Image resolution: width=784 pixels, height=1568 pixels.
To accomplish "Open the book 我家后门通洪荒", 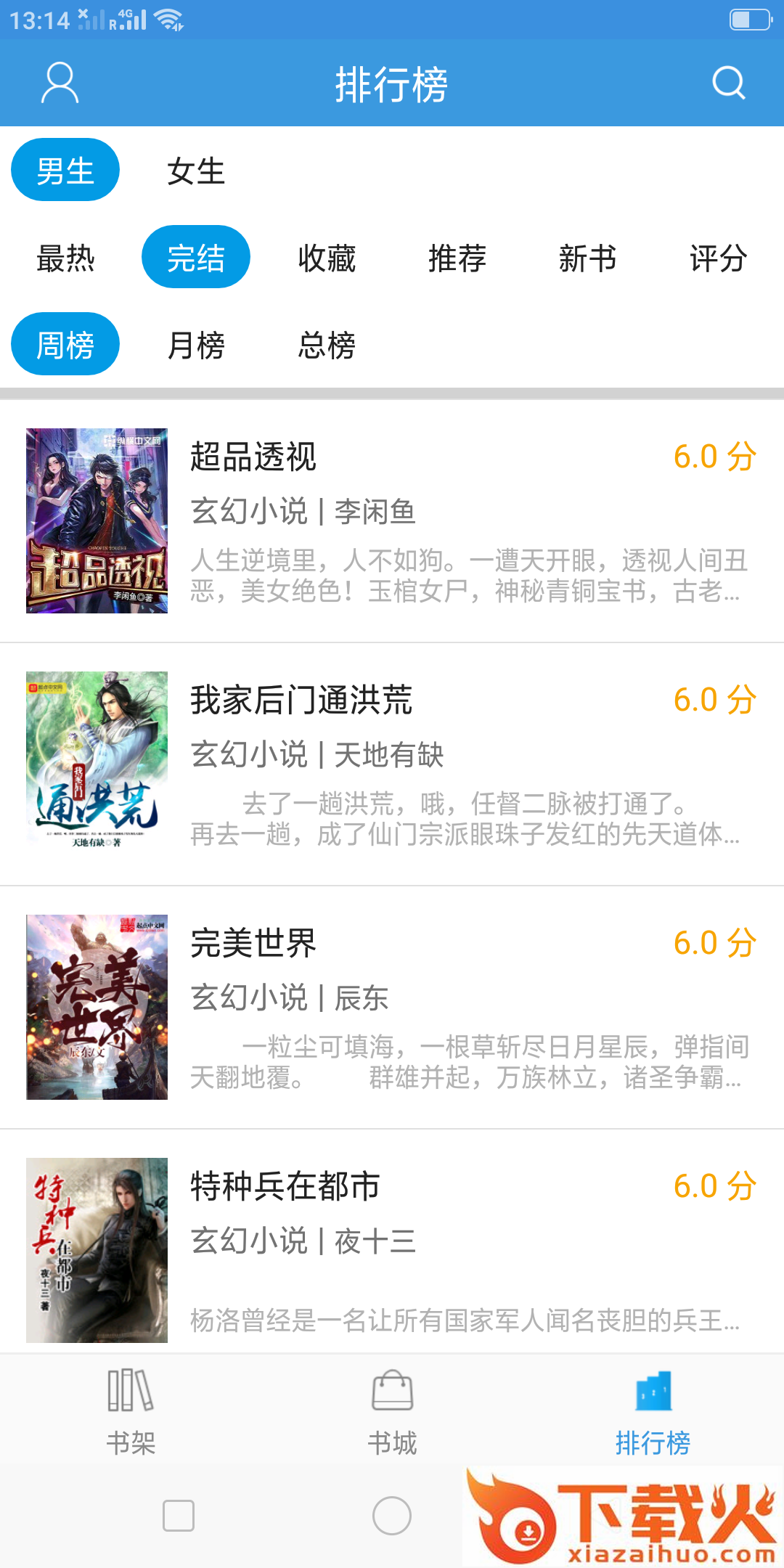I will (392, 764).
